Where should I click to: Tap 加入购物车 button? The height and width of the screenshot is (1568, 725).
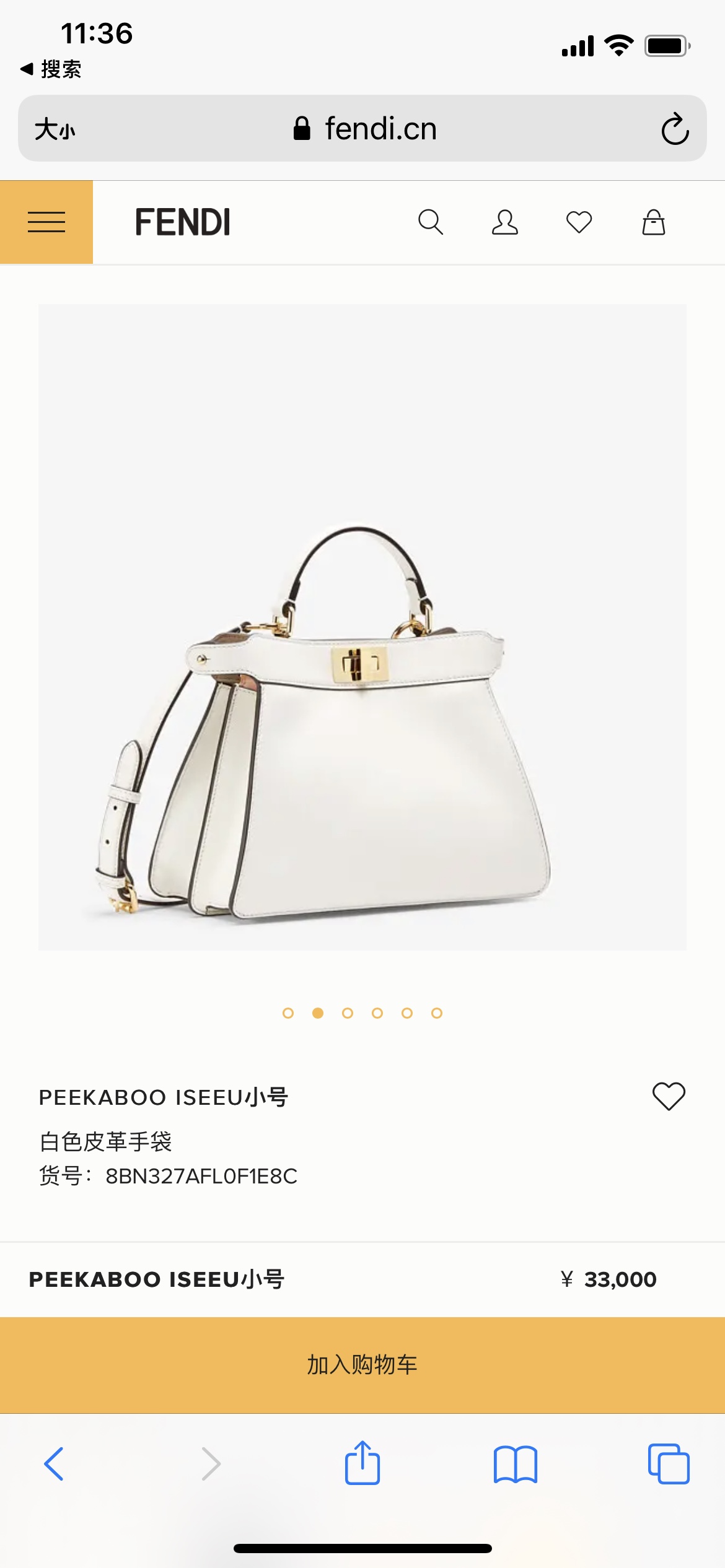pyautogui.click(x=362, y=1364)
